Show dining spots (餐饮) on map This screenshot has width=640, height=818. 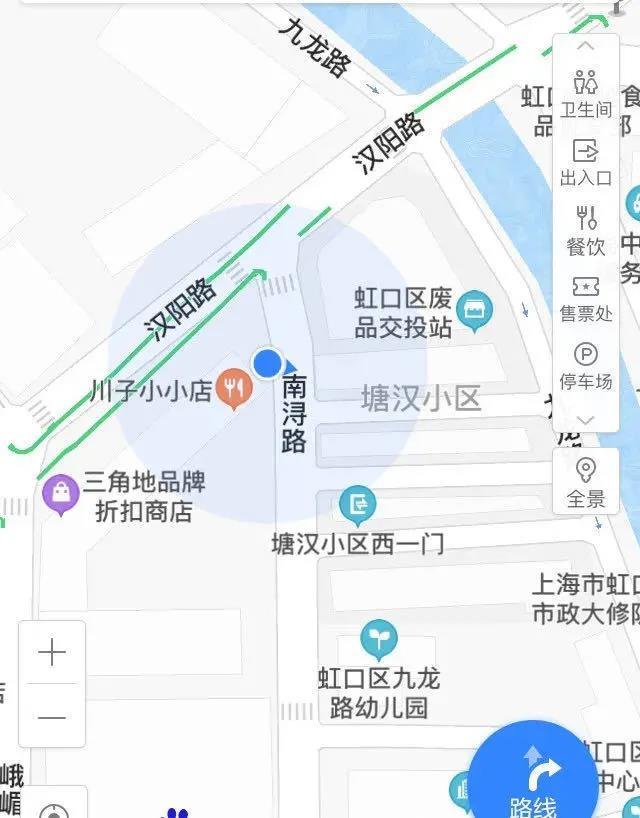tap(585, 230)
